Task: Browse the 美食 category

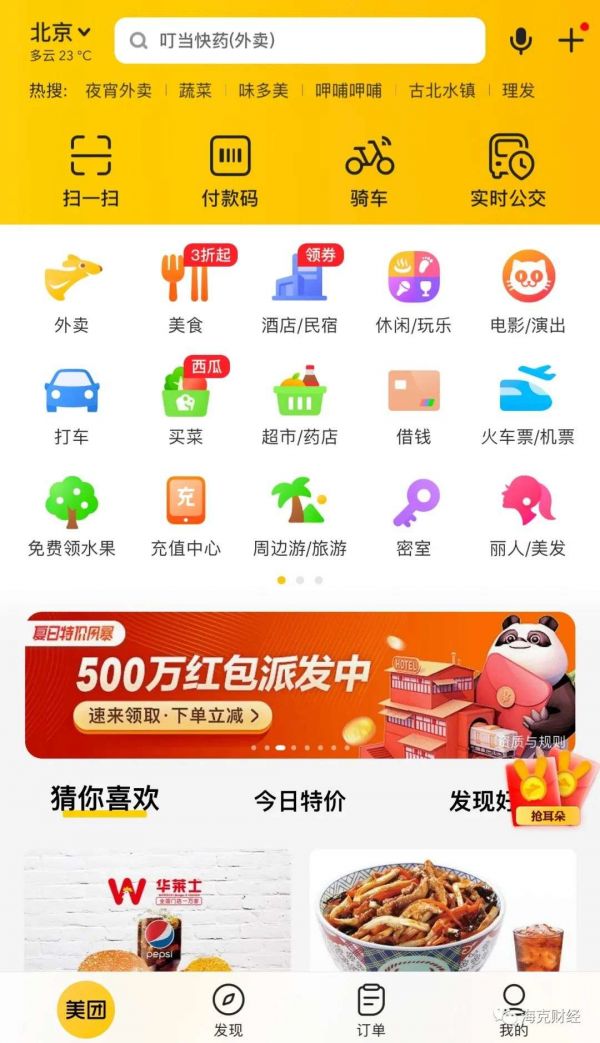Action: tap(186, 292)
